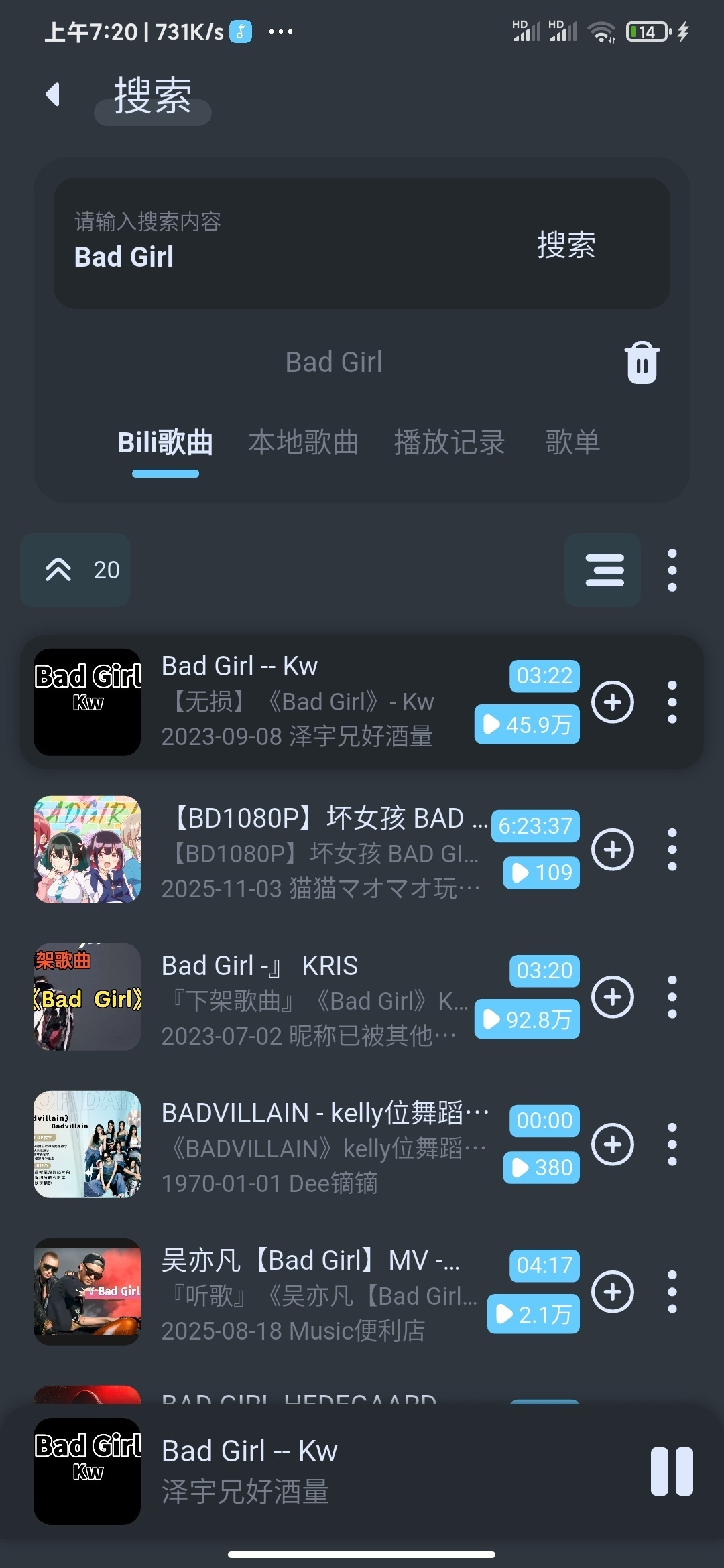Switch to the 播放记录 tab

click(449, 443)
